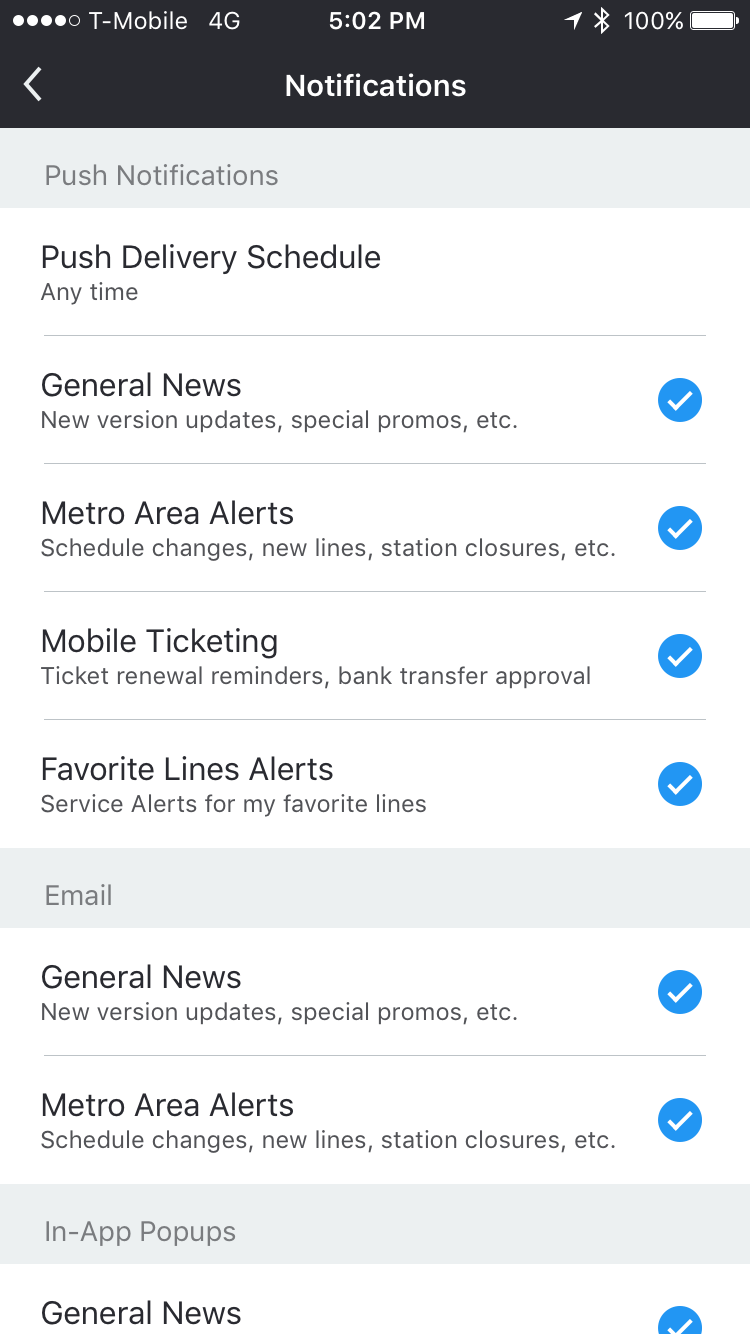
Task: Toggle Metro Area Alerts email checkbox
Action: tap(680, 1120)
